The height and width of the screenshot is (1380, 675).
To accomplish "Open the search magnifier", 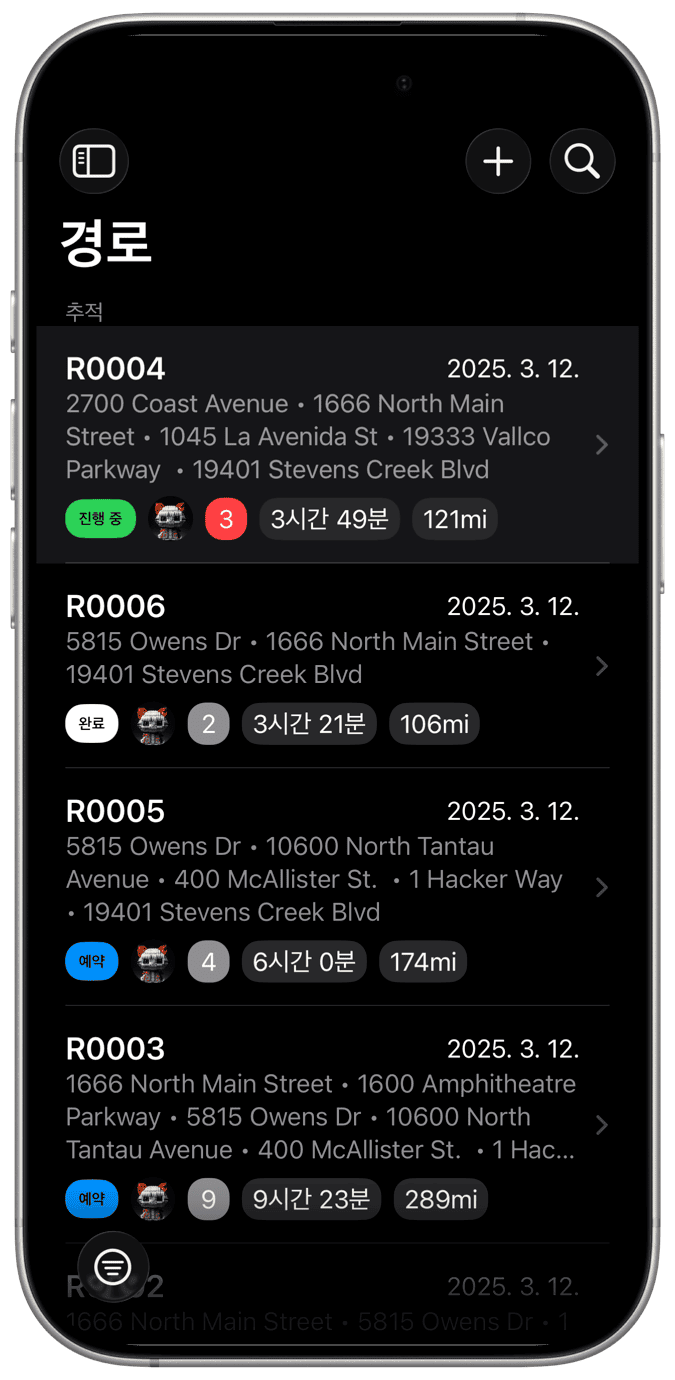I will 582,161.
